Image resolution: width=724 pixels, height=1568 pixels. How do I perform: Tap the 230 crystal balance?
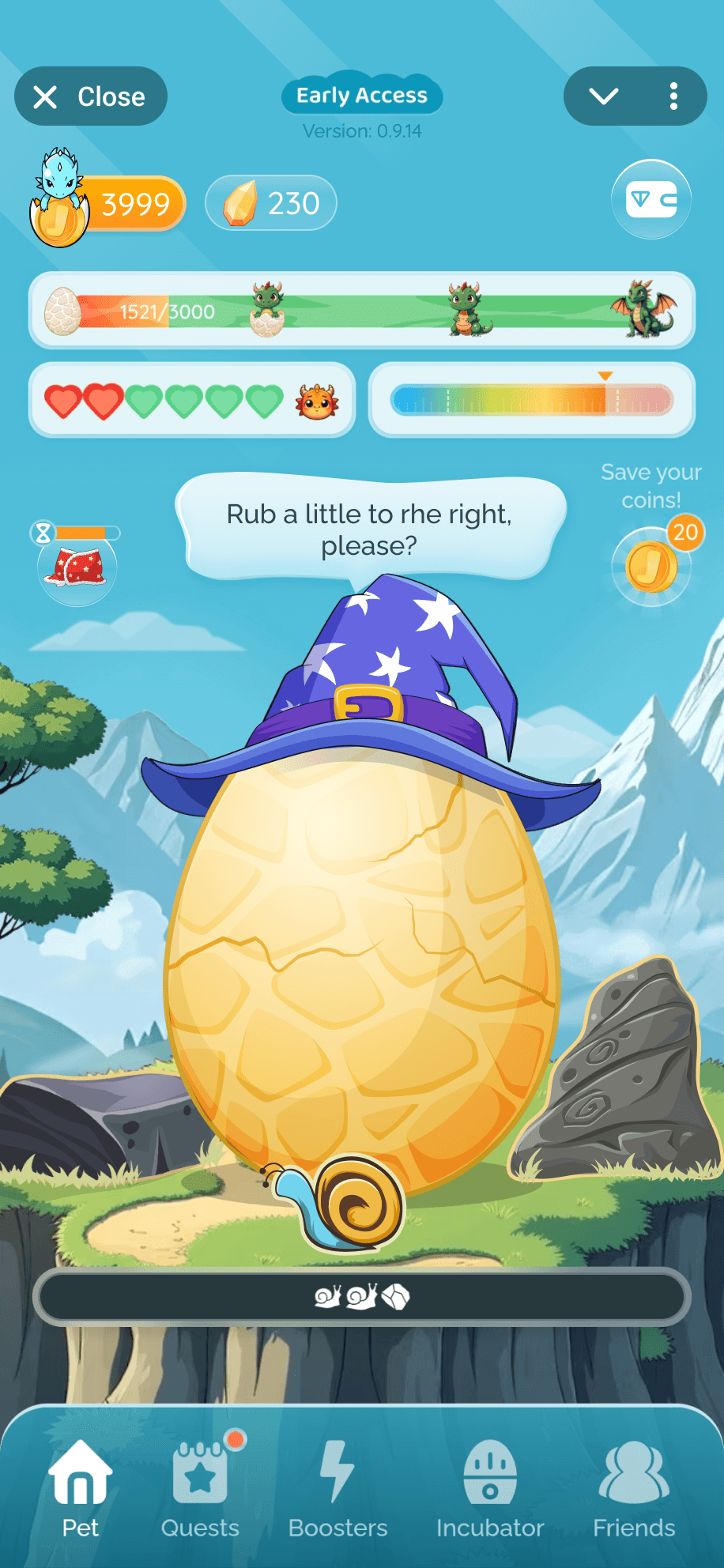point(271,203)
